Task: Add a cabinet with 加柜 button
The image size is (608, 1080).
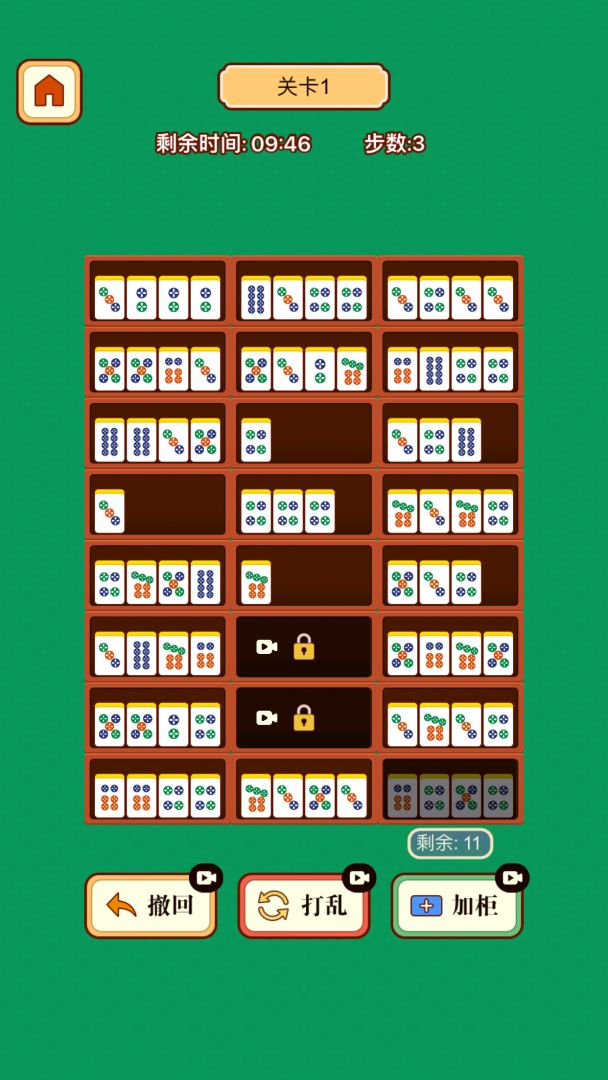Action: coord(457,906)
